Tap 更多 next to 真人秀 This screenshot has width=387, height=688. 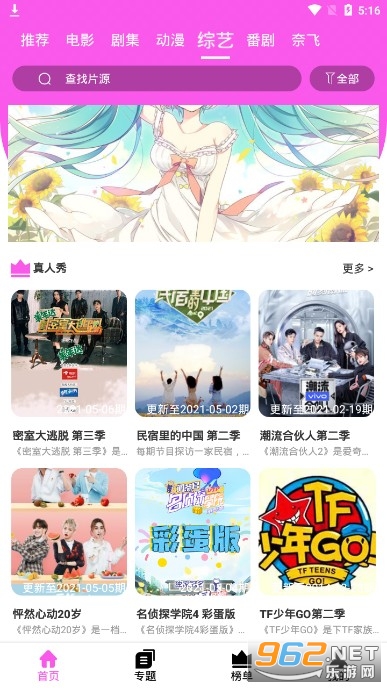pos(358,268)
